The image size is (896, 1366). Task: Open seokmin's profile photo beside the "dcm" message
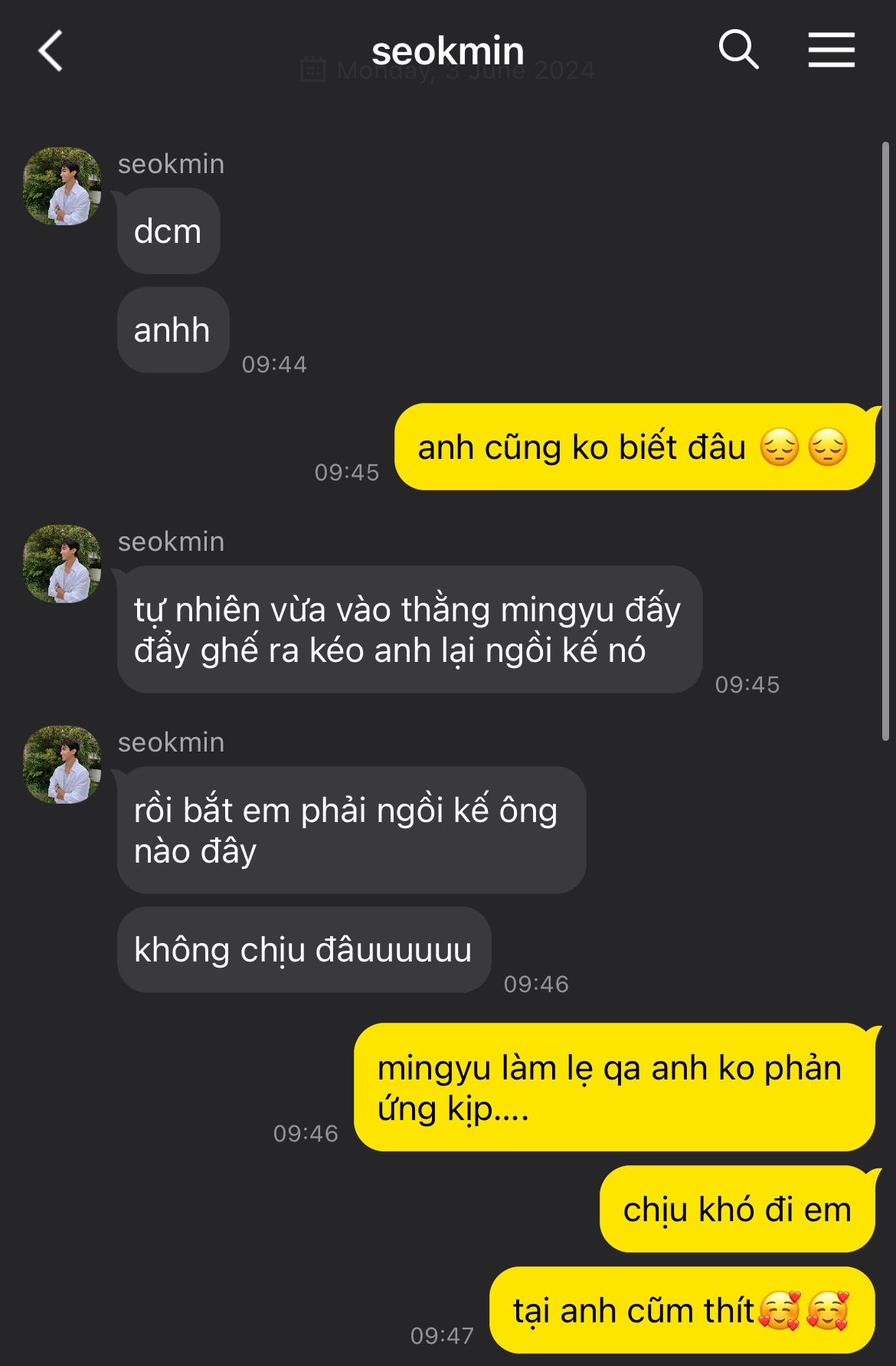pos(62,186)
